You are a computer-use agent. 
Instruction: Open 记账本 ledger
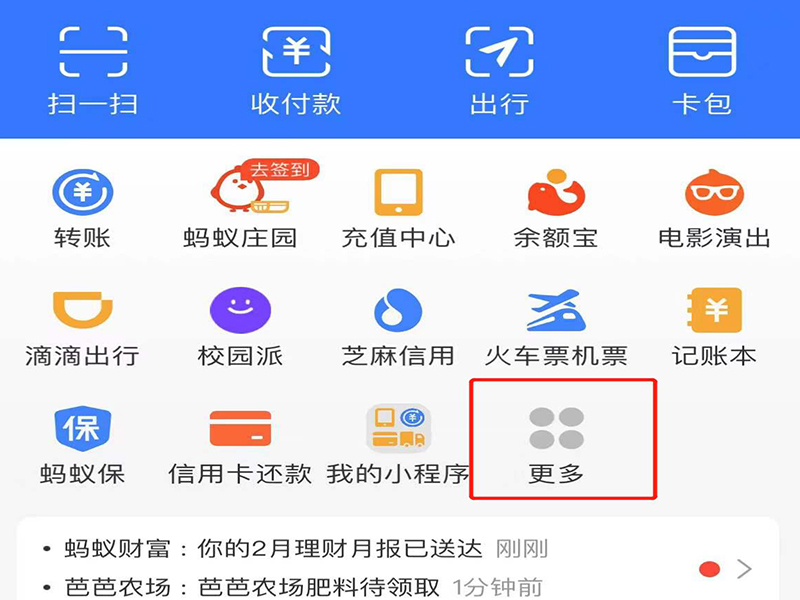(x=714, y=326)
